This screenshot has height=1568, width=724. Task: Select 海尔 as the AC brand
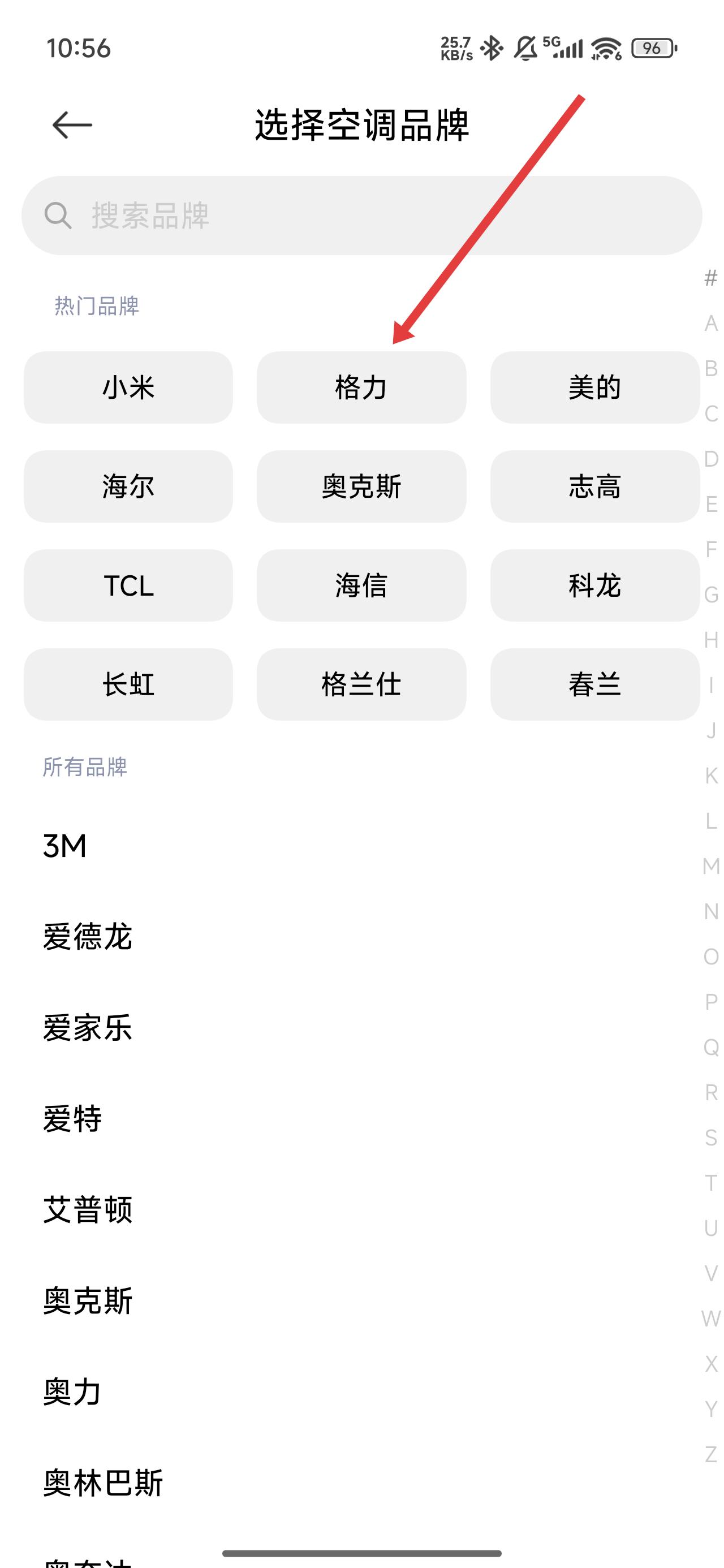coord(128,486)
